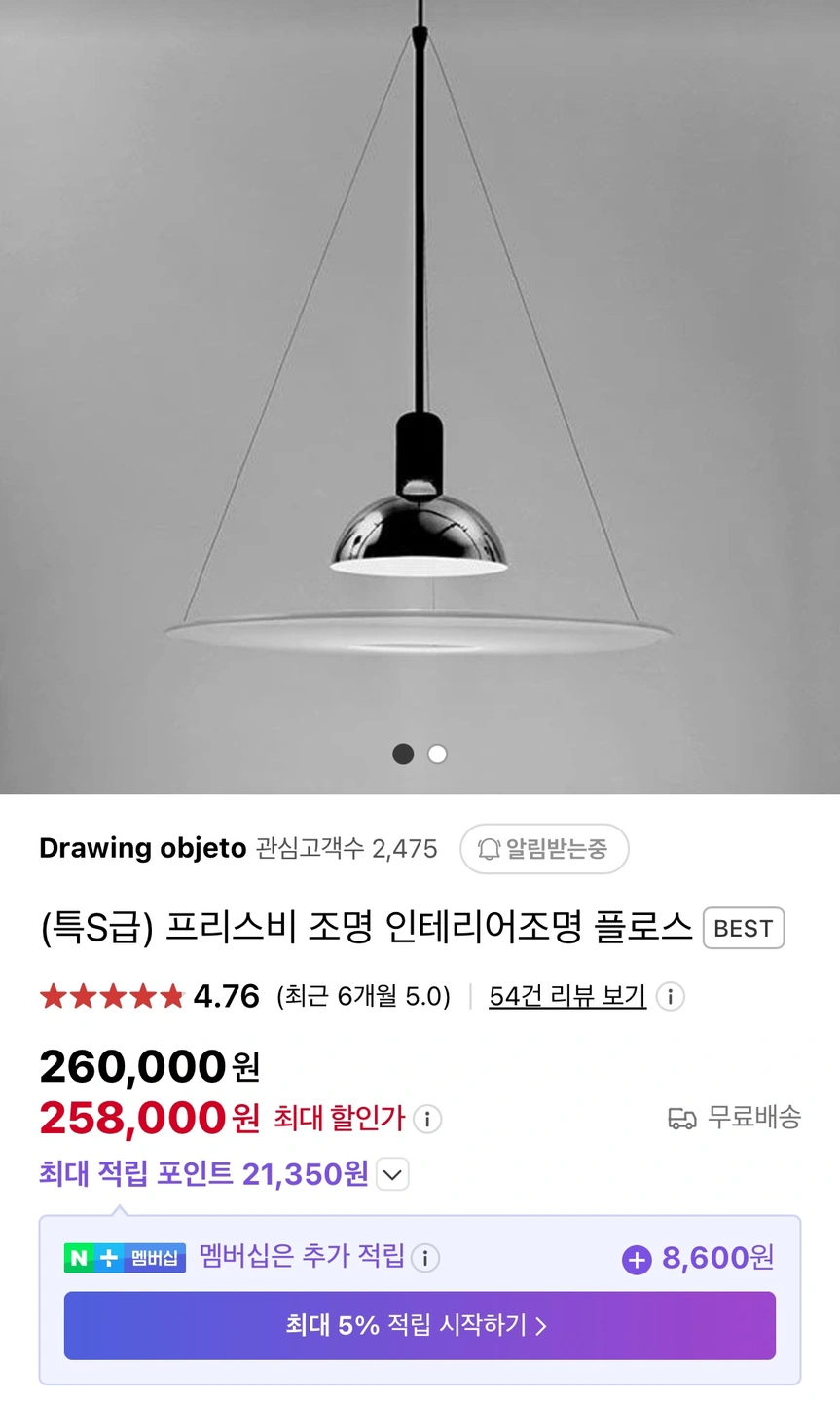Open the Drawing objeto store page
Image resolution: width=840 pixels, height=1402 pixels.
coord(142,849)
